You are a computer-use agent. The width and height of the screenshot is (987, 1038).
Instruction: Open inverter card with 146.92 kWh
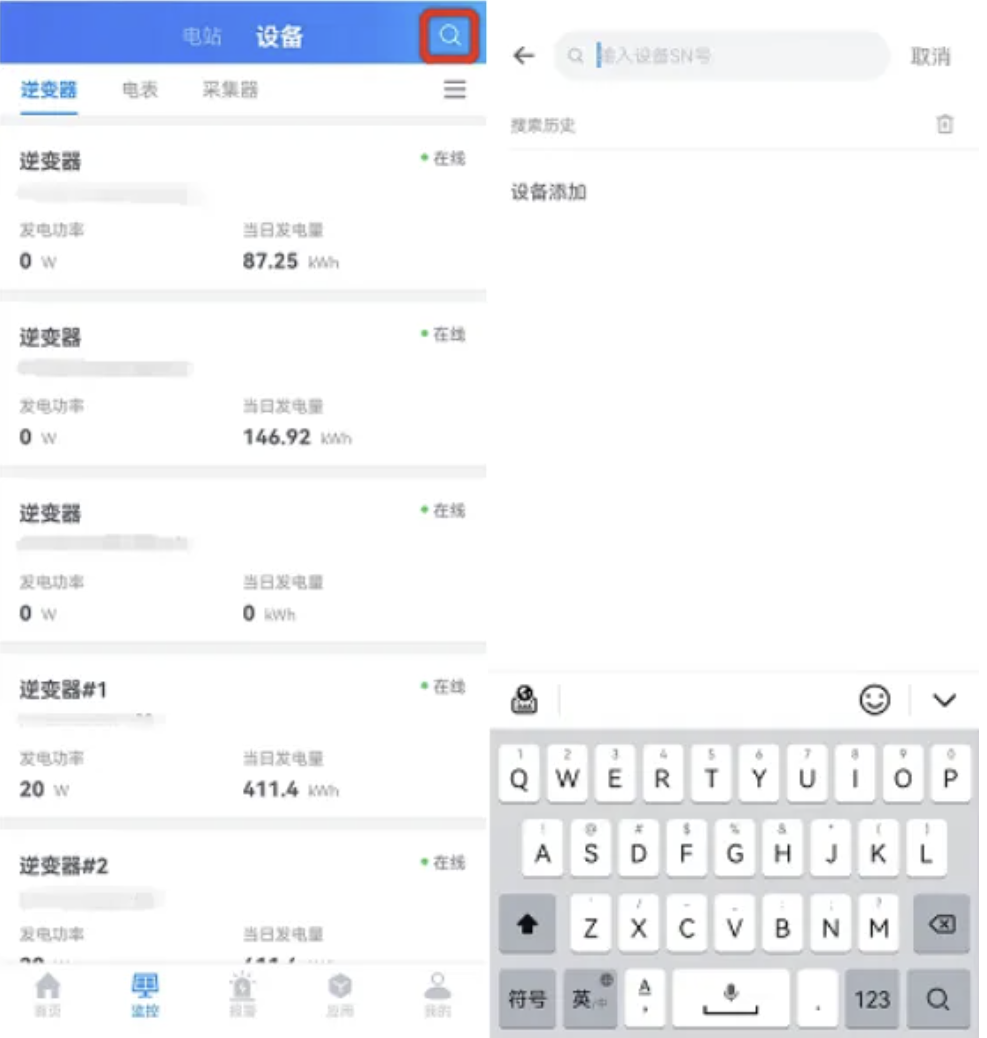pyautogui.click(x=243, y=386)
